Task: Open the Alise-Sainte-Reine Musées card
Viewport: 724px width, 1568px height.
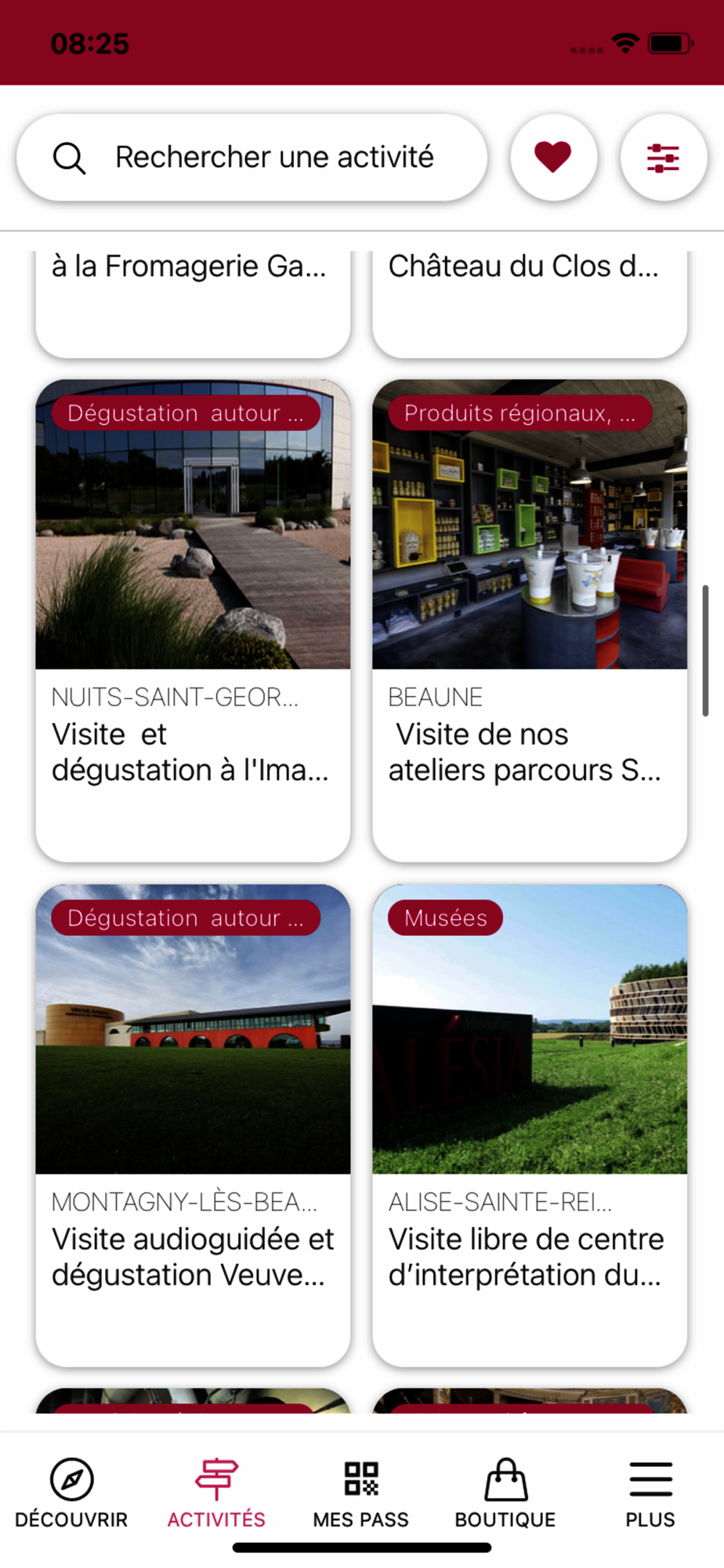Action: (x=530, y=1126)
